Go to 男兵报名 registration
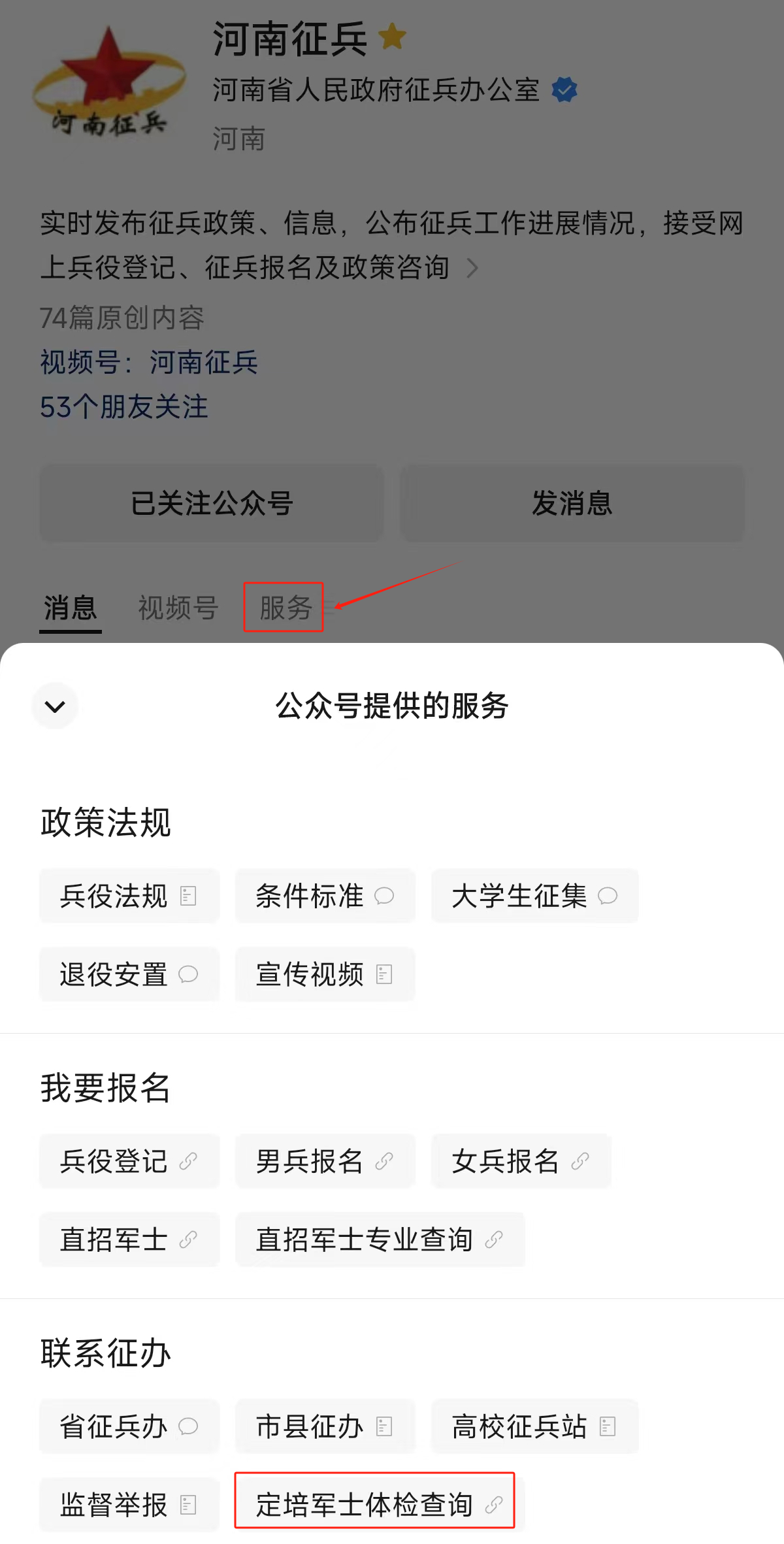This screenshot has height=1544, width=784. pos(325,1161)
